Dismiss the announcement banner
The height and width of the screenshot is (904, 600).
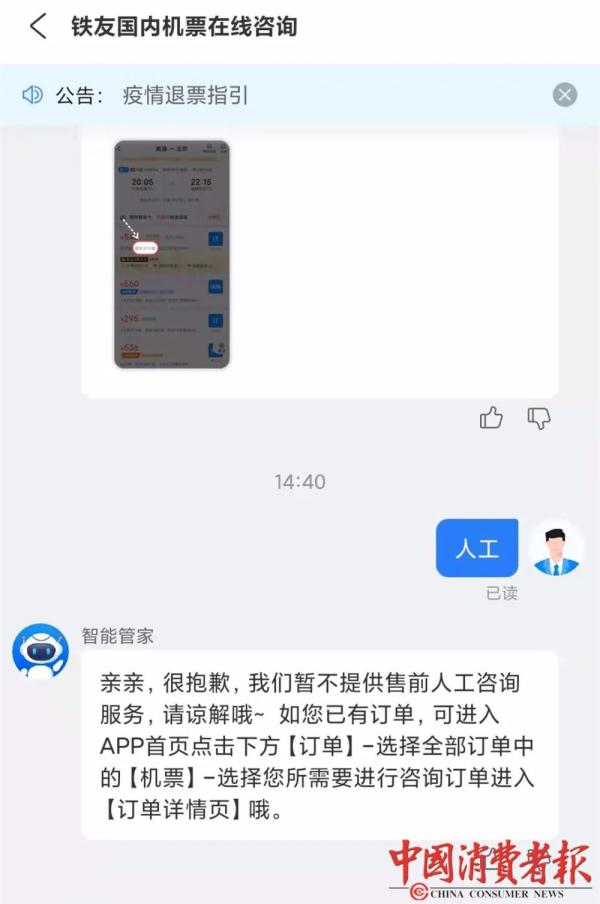pos(565,95)
